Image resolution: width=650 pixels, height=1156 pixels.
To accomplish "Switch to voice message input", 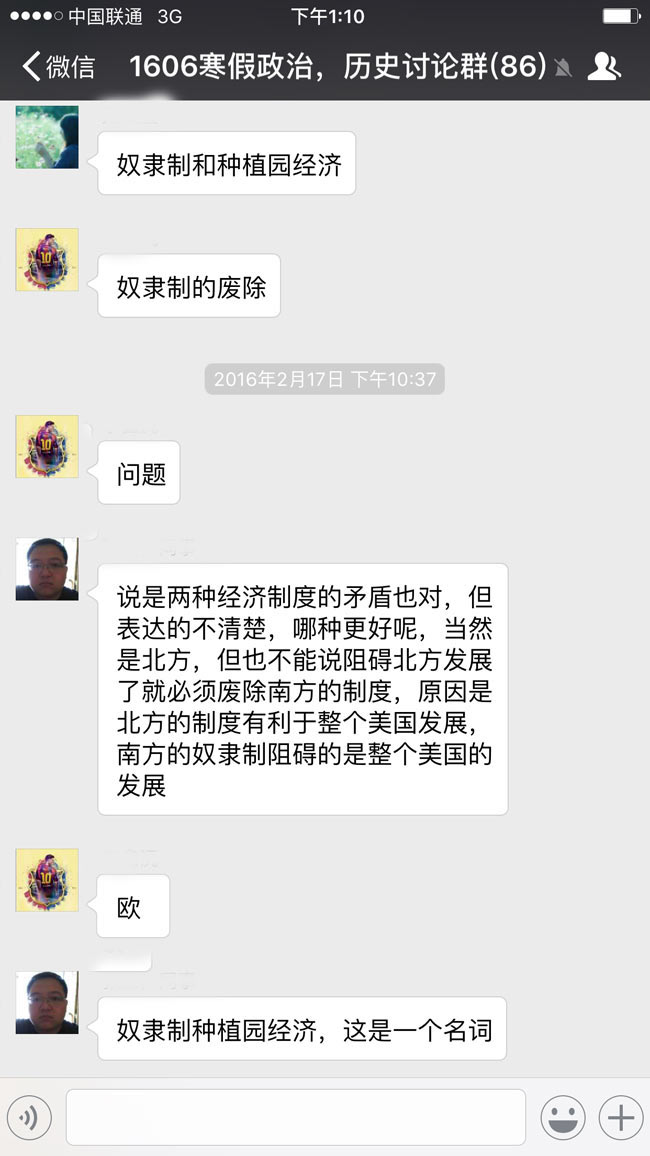I will tap(29, 1117).
